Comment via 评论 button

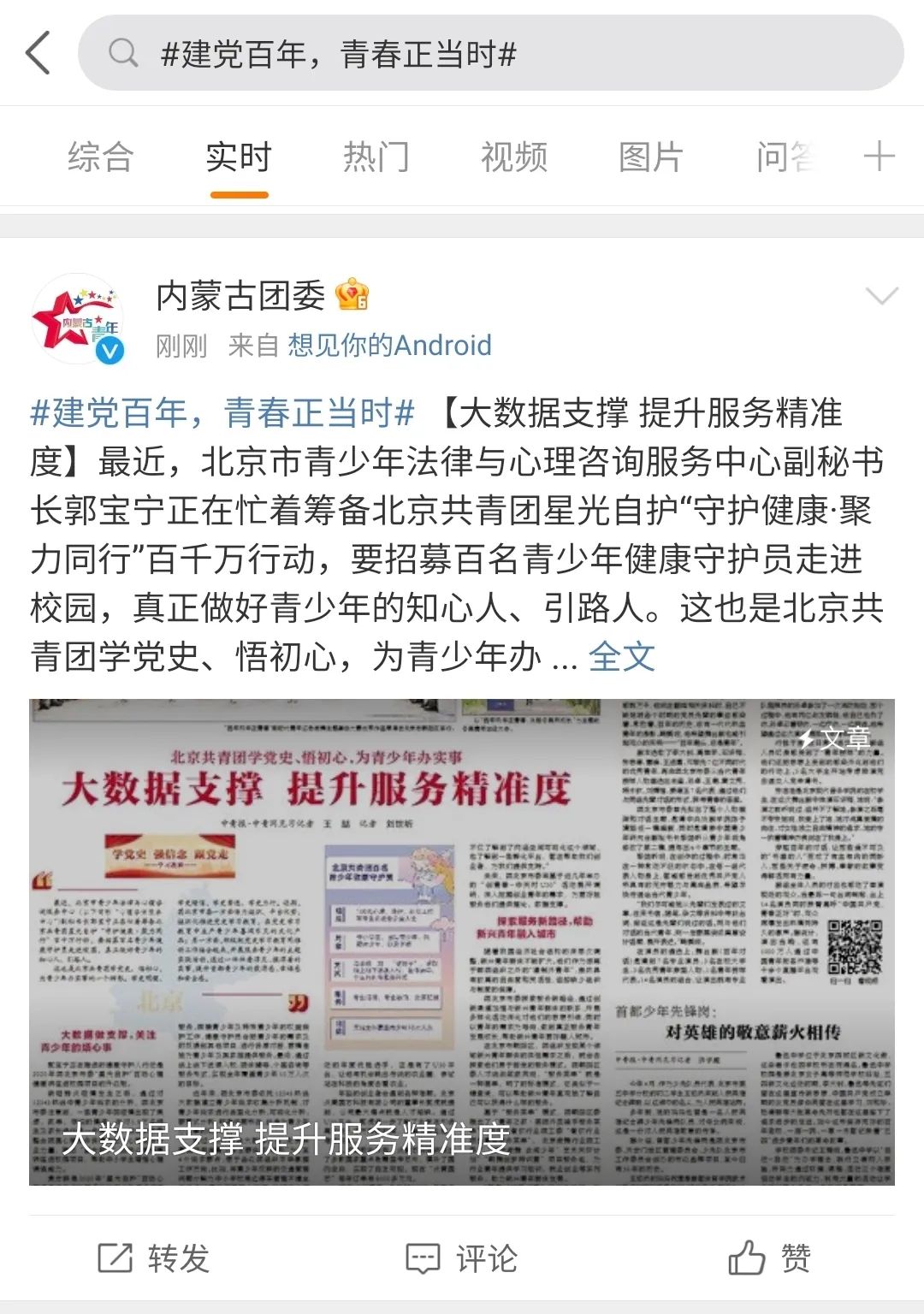pos(462,1258)
